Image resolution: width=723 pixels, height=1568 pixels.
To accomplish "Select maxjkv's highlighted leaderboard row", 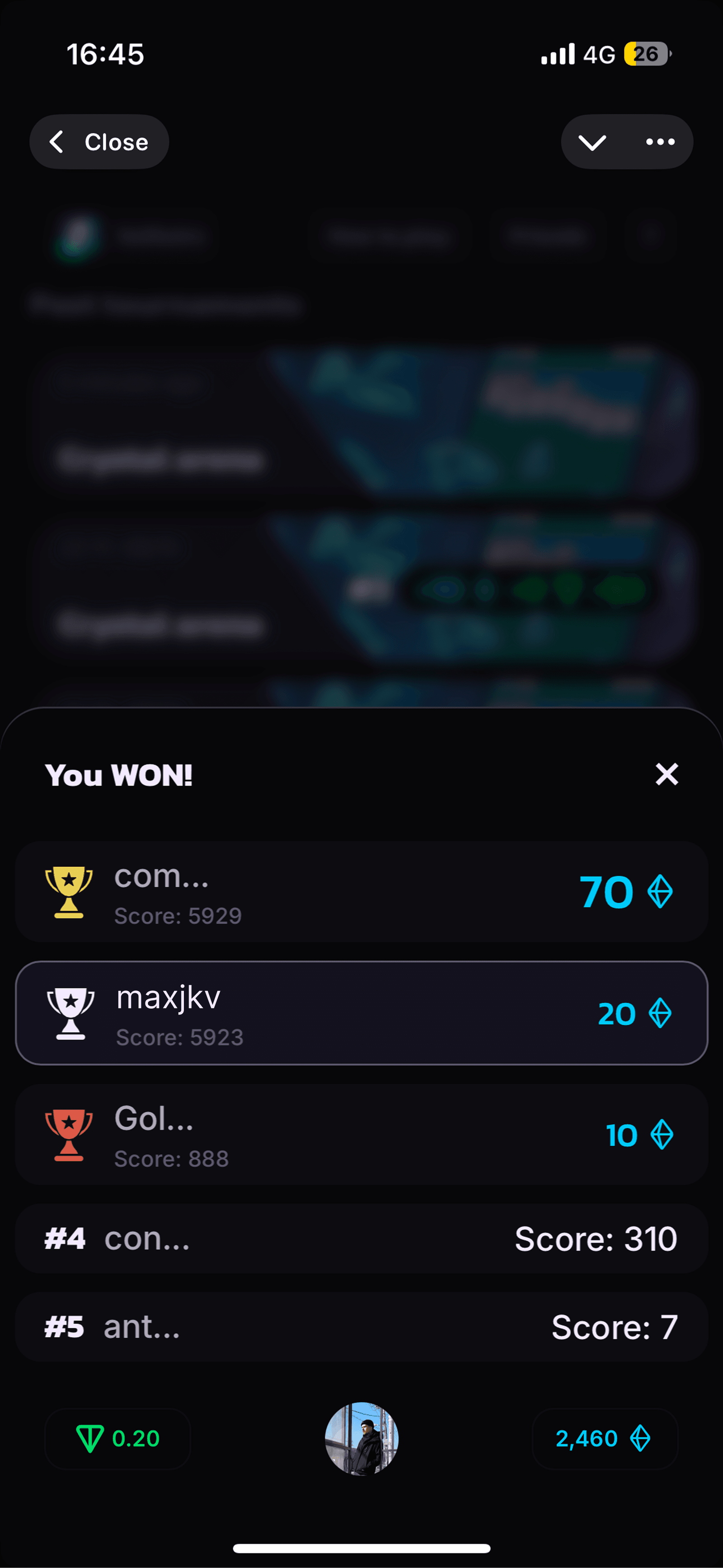I will click(361, 1013).
